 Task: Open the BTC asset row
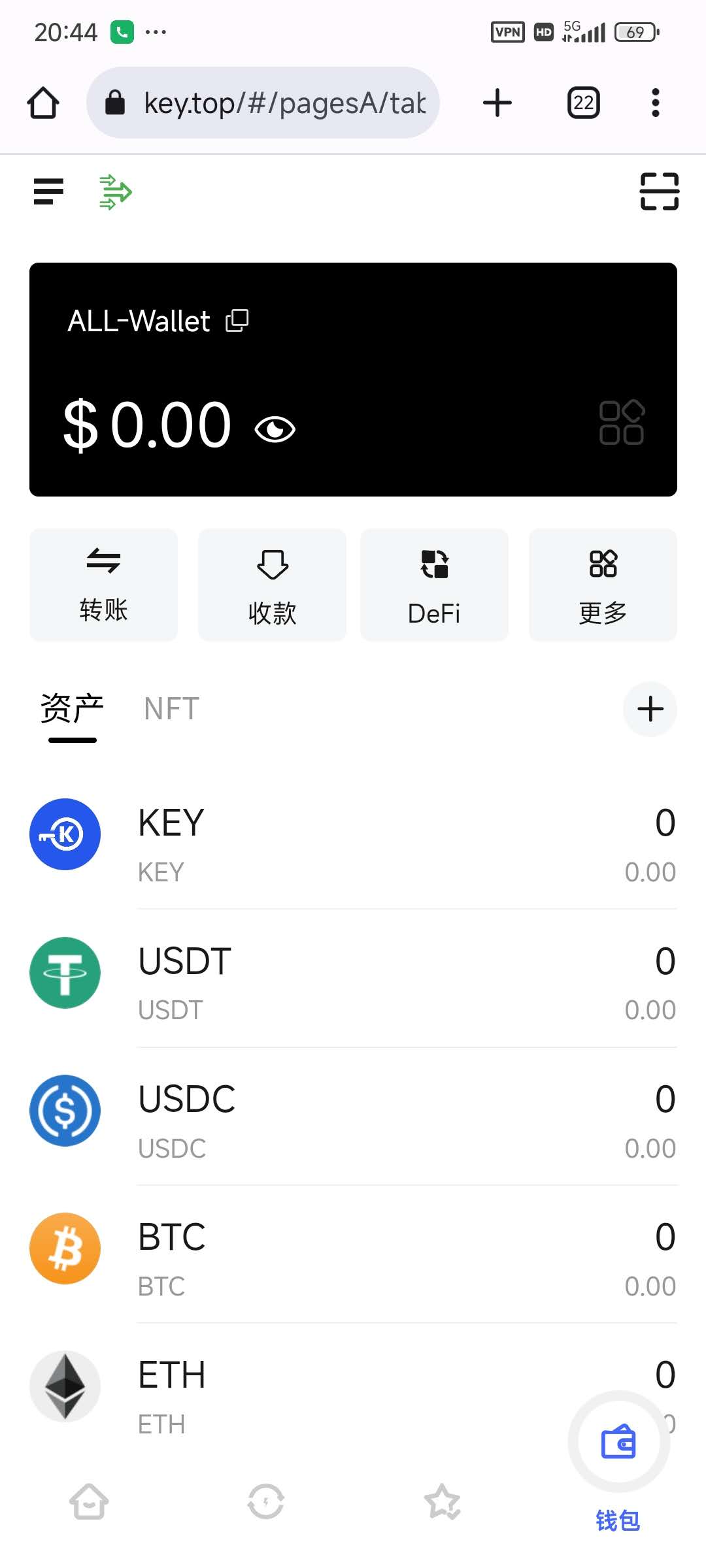coord(353,1254)
